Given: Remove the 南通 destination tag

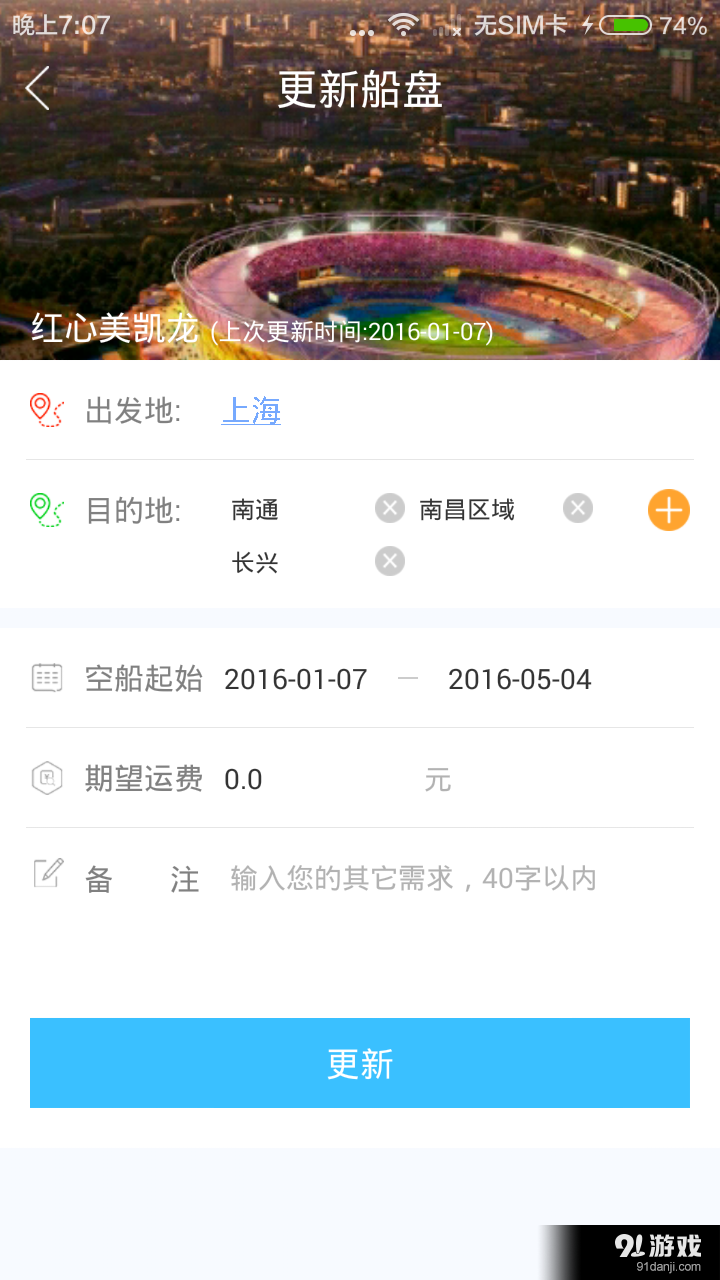Looking at the screenshot, I should [389, 508].
